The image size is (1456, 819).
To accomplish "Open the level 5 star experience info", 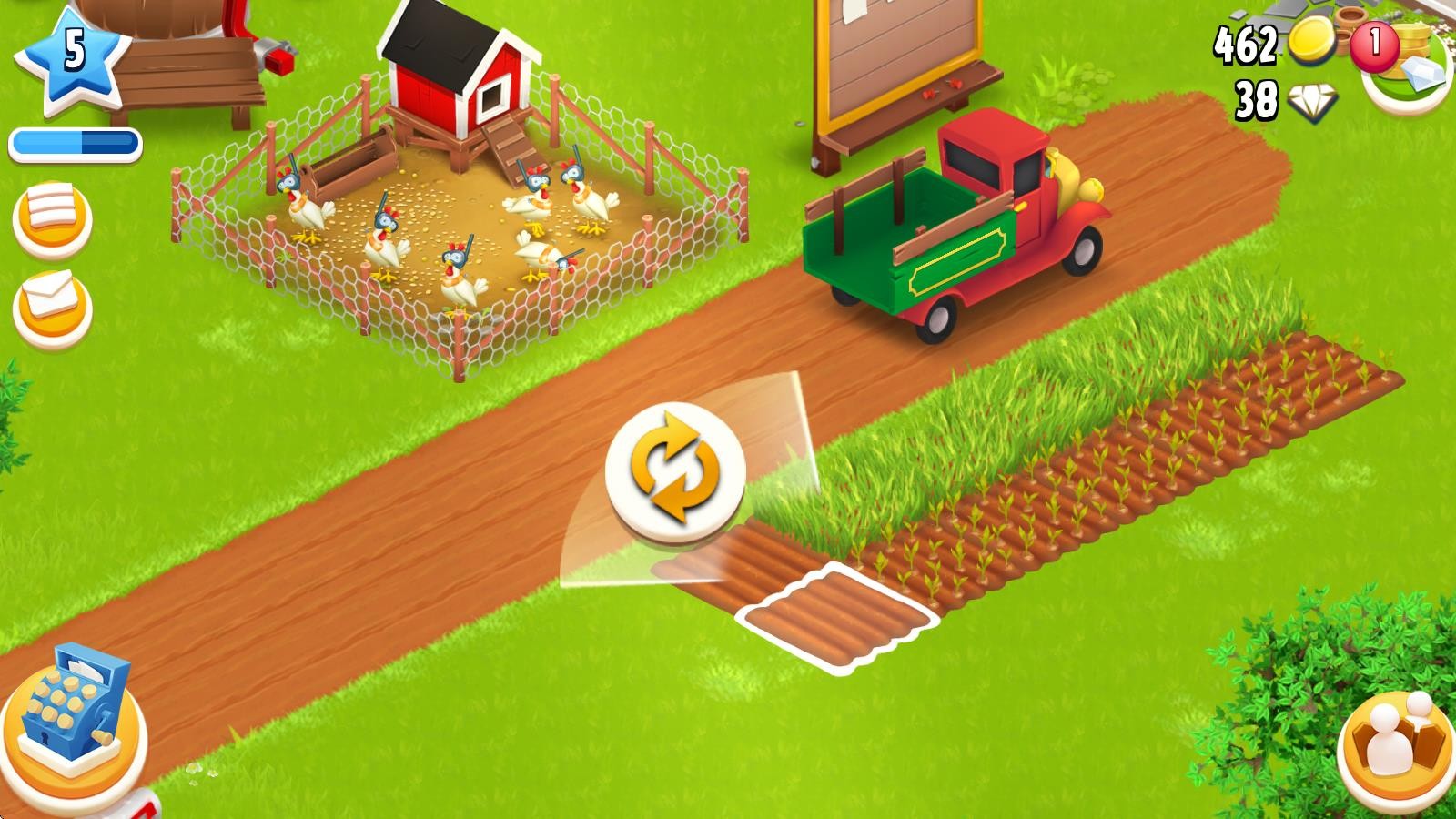I will pos(70,56).
